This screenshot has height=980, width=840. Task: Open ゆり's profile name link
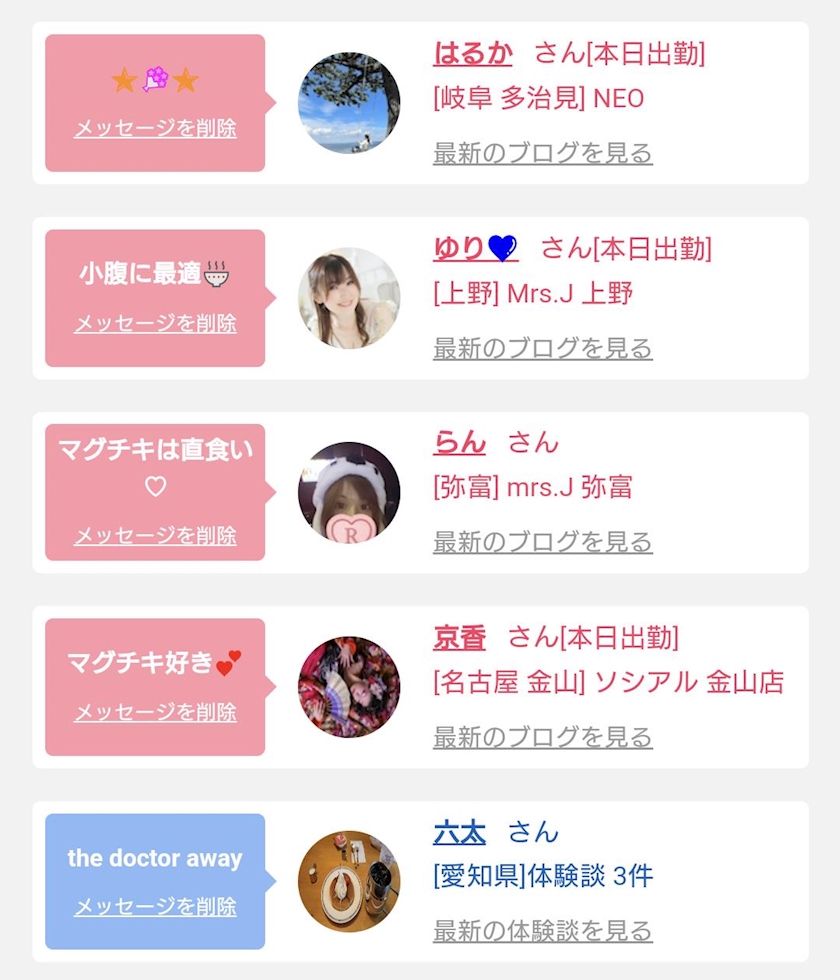[x=476, y=249]
